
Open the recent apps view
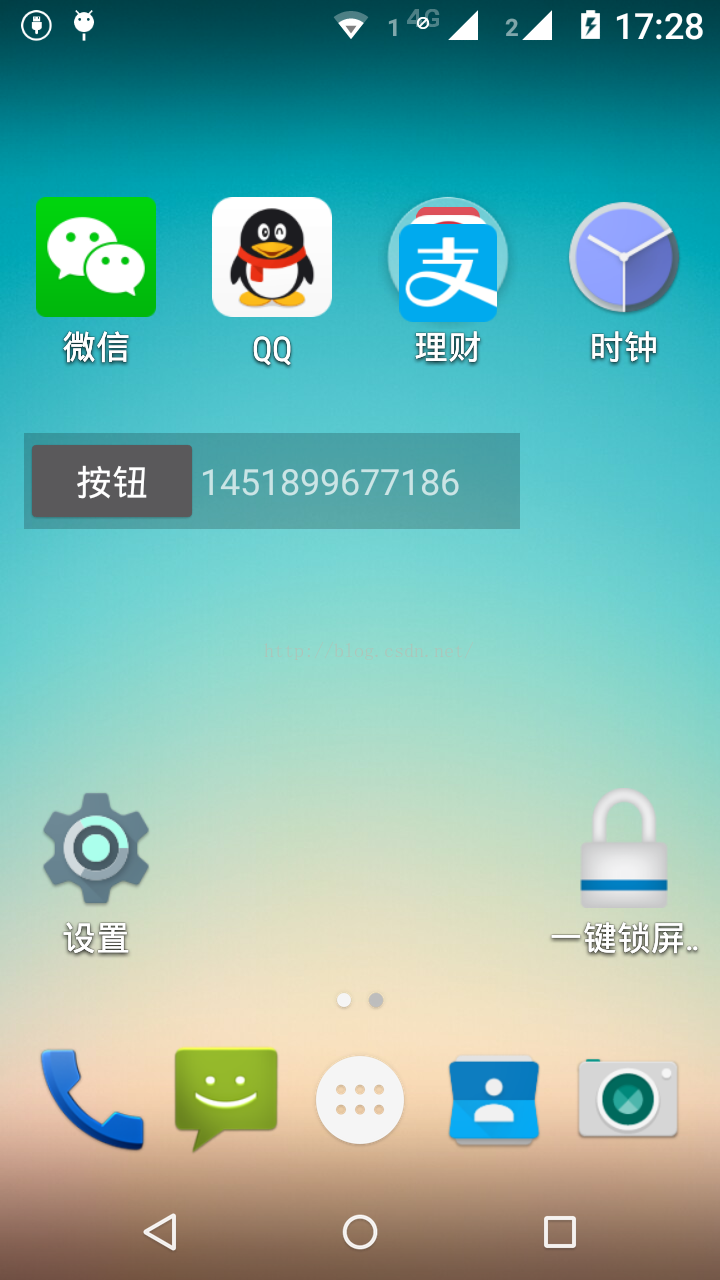click(560, 1232)
